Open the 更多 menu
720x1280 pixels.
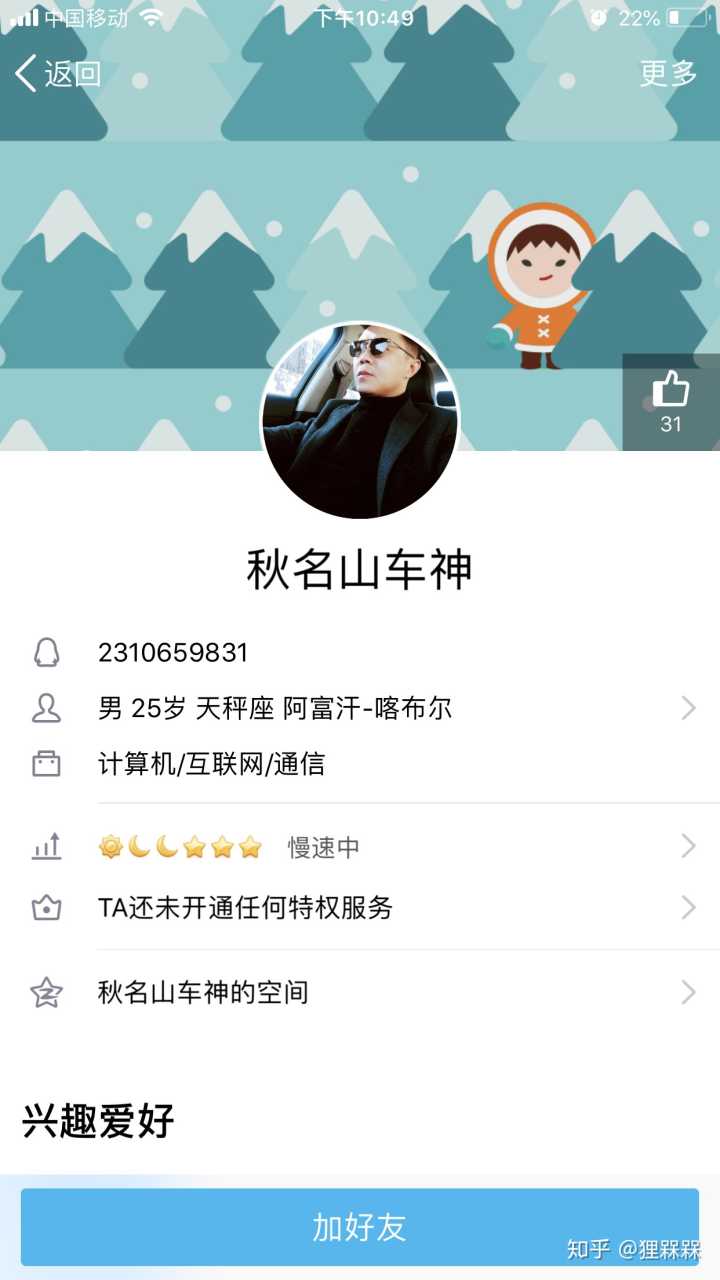tap(668, 74)
